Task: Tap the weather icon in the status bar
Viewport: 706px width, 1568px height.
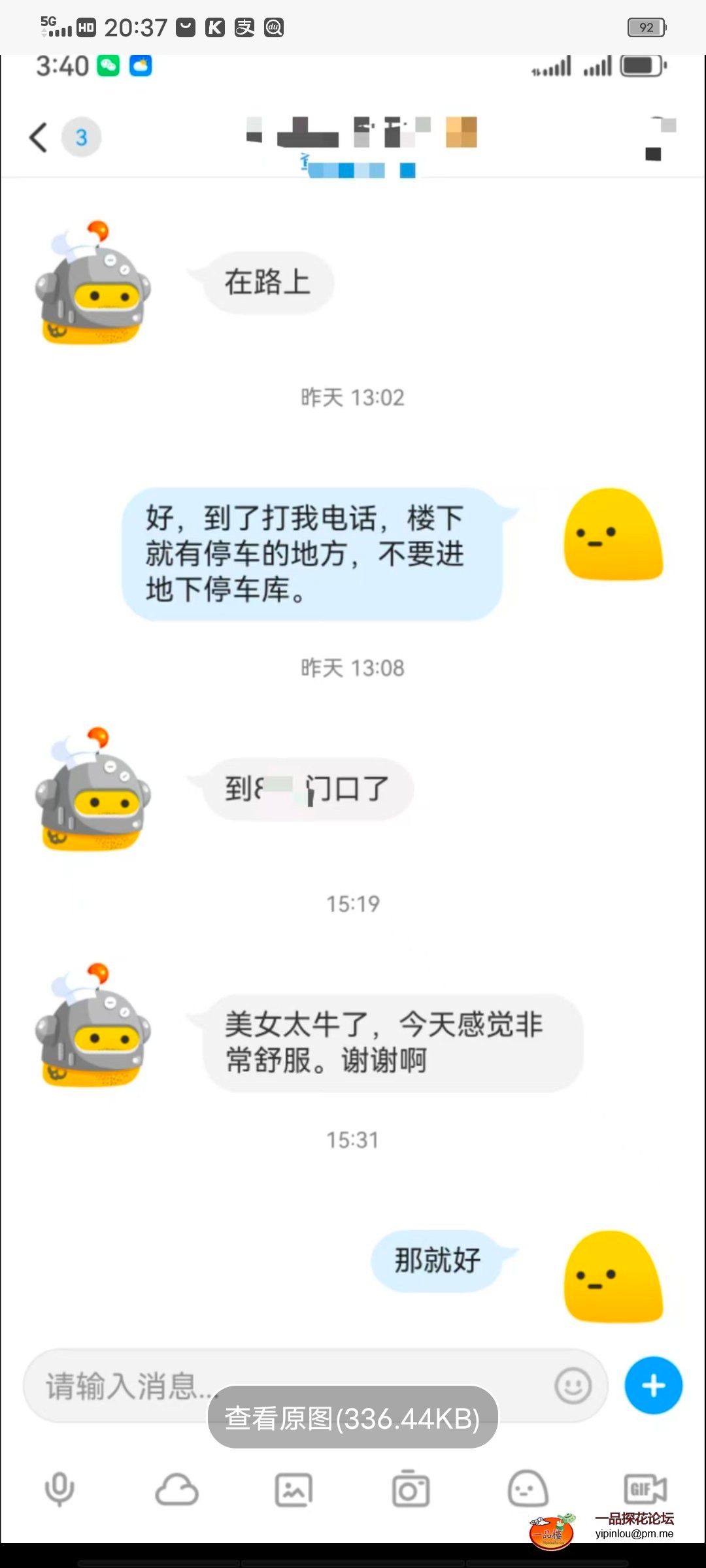Action: [141, 66]
